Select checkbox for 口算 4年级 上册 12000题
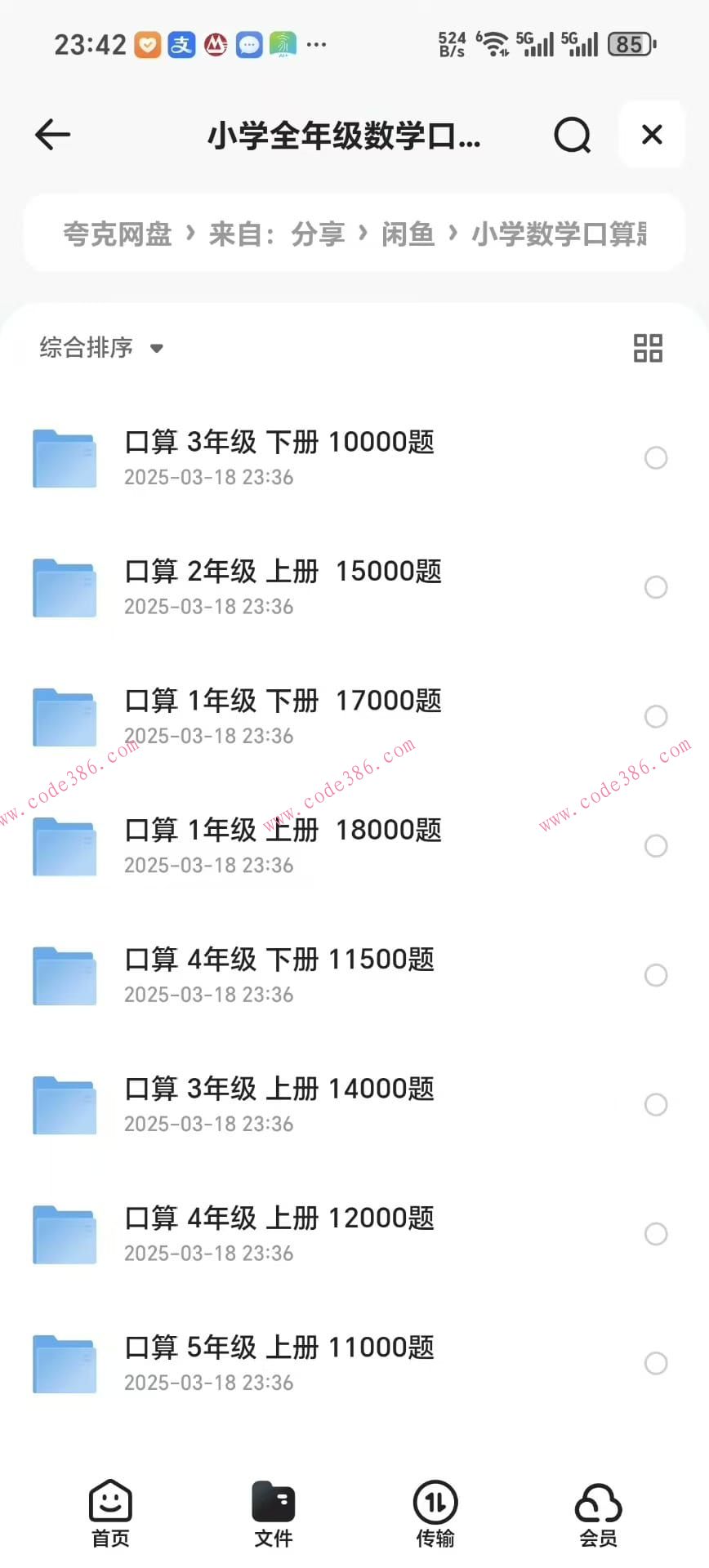The image size is (709, 1568). [x=656, y=1234]
